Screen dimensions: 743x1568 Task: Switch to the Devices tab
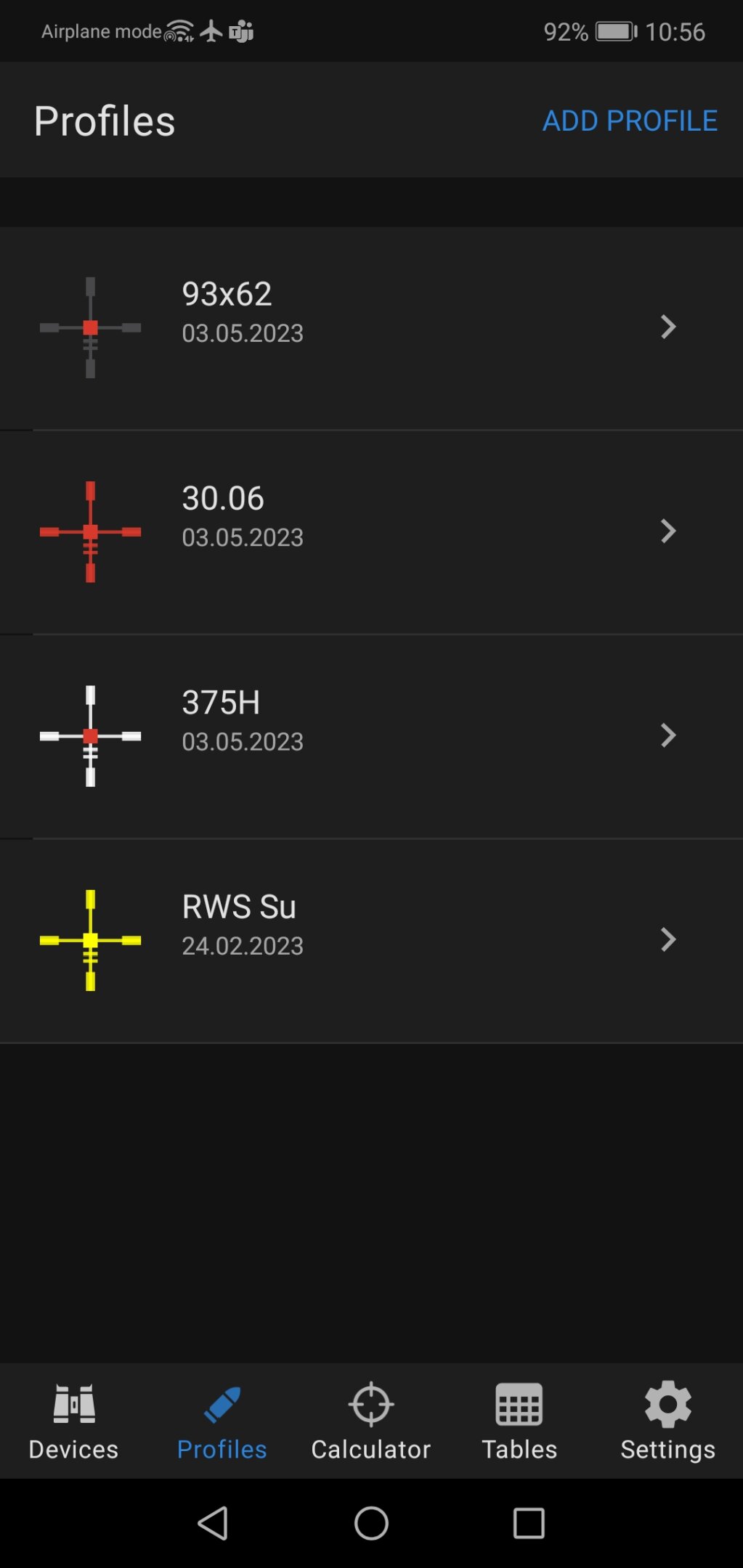click(x=73, y=1421)
